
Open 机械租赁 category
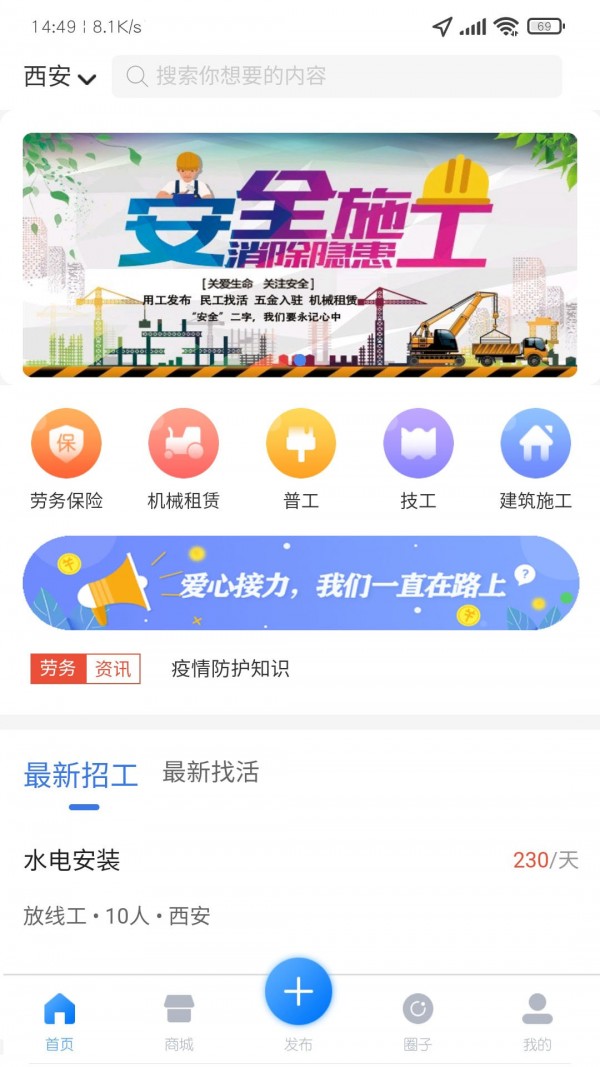click(184, 459)
